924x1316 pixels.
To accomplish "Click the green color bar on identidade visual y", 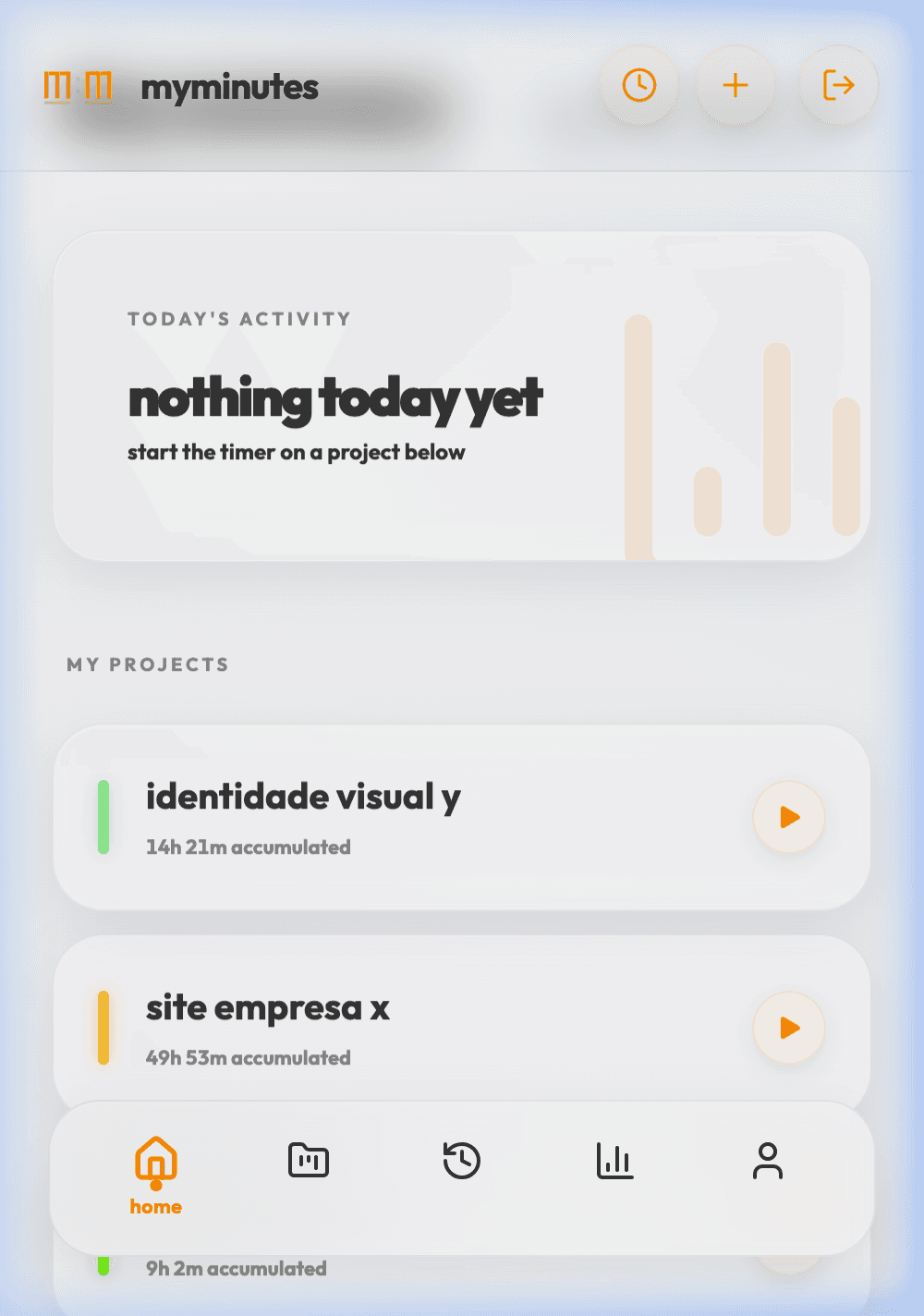I will coord(103,817).
